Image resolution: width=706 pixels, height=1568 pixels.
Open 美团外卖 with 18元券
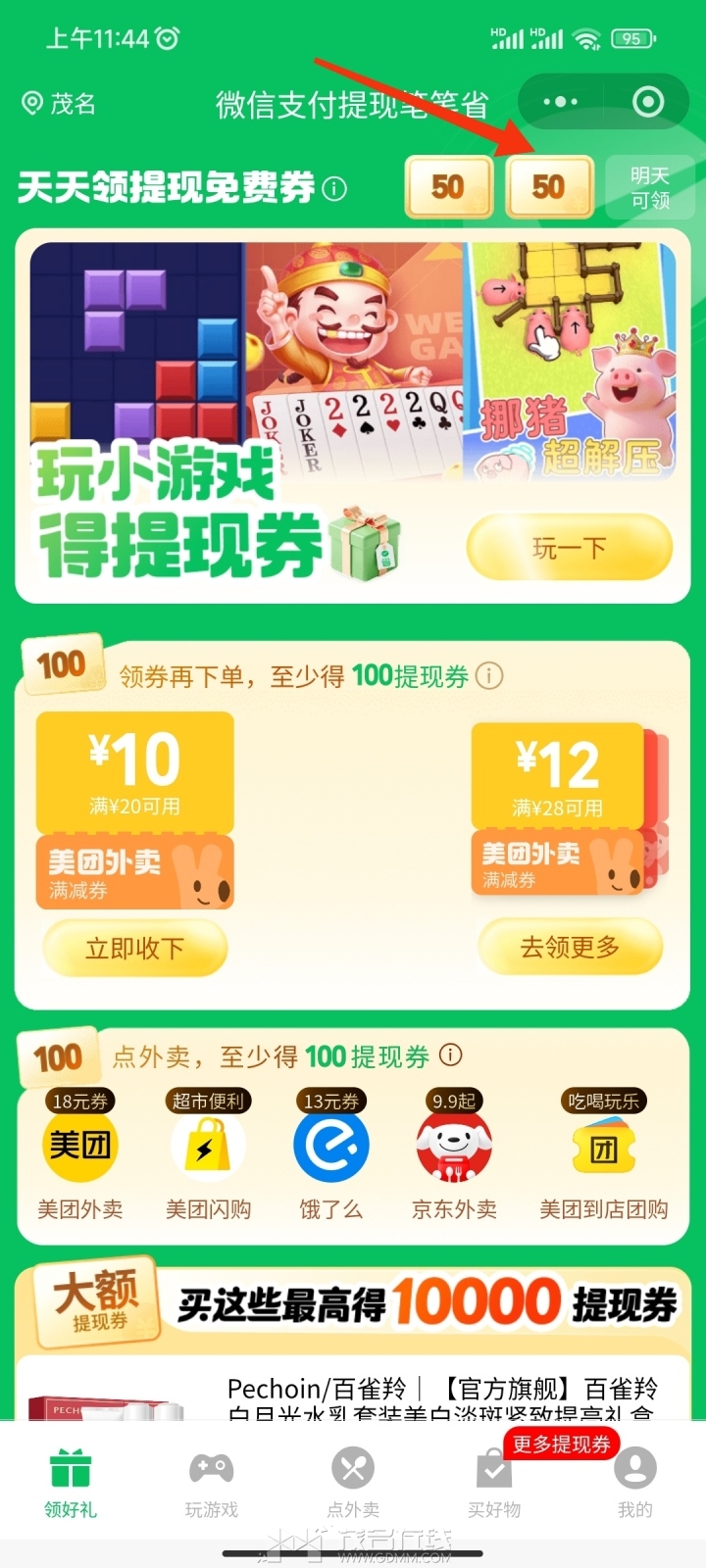pyautogui.click(x=80, y=1156)
